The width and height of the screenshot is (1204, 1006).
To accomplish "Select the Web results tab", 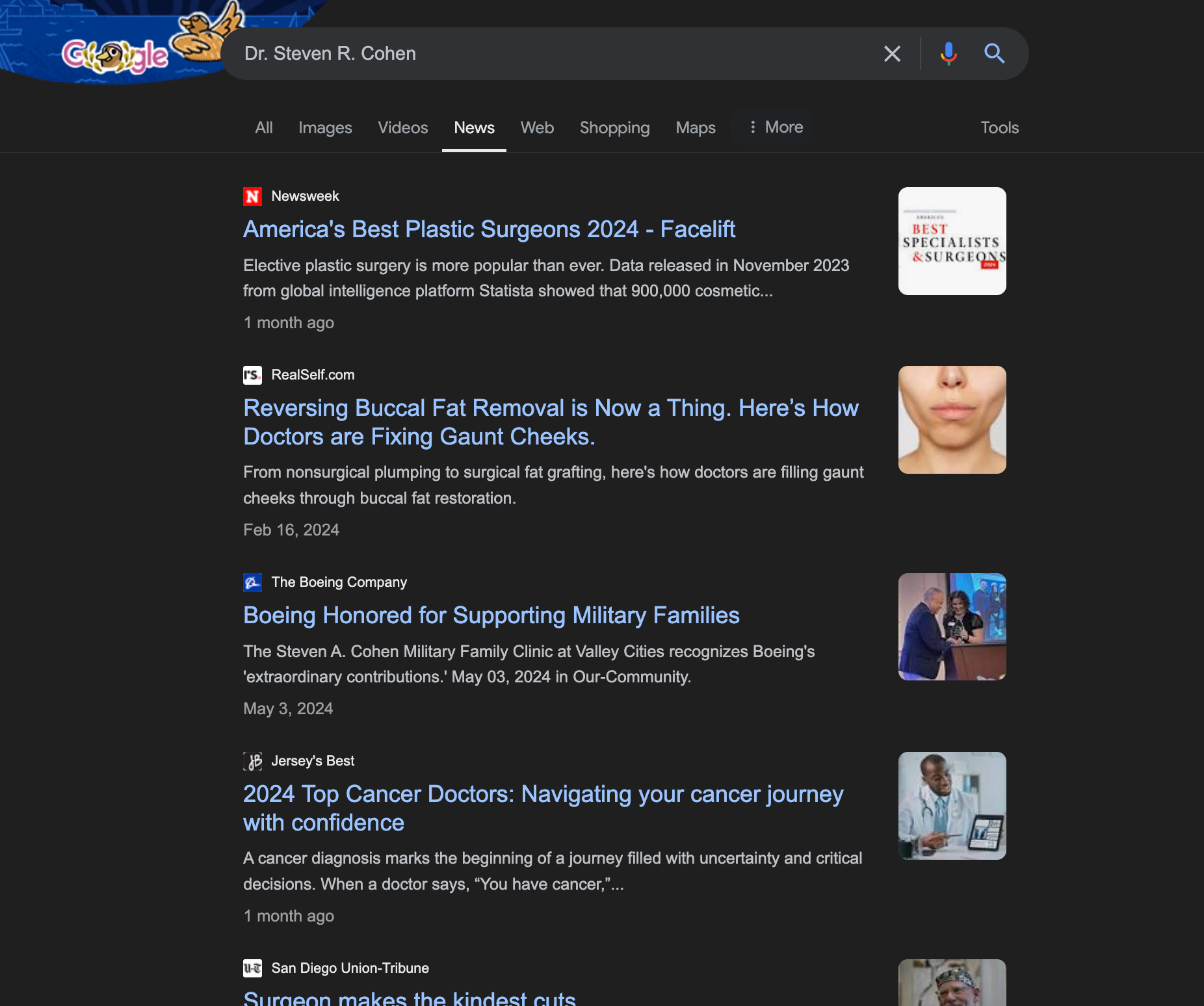I will coord(537,128).
